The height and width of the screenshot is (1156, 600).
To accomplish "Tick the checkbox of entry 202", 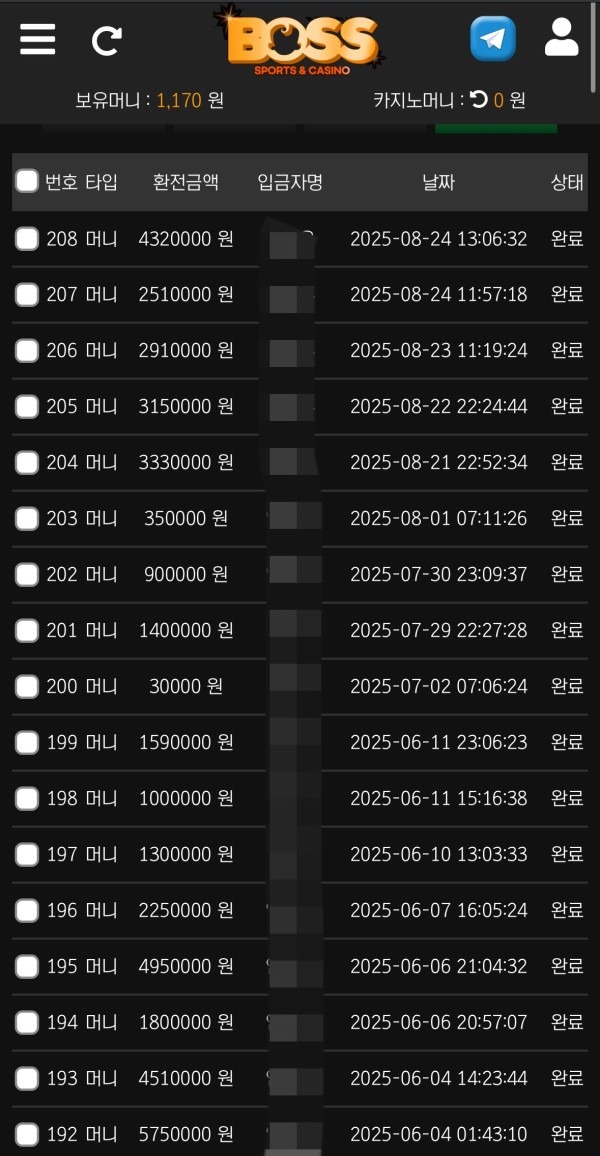I will point(27,574).
